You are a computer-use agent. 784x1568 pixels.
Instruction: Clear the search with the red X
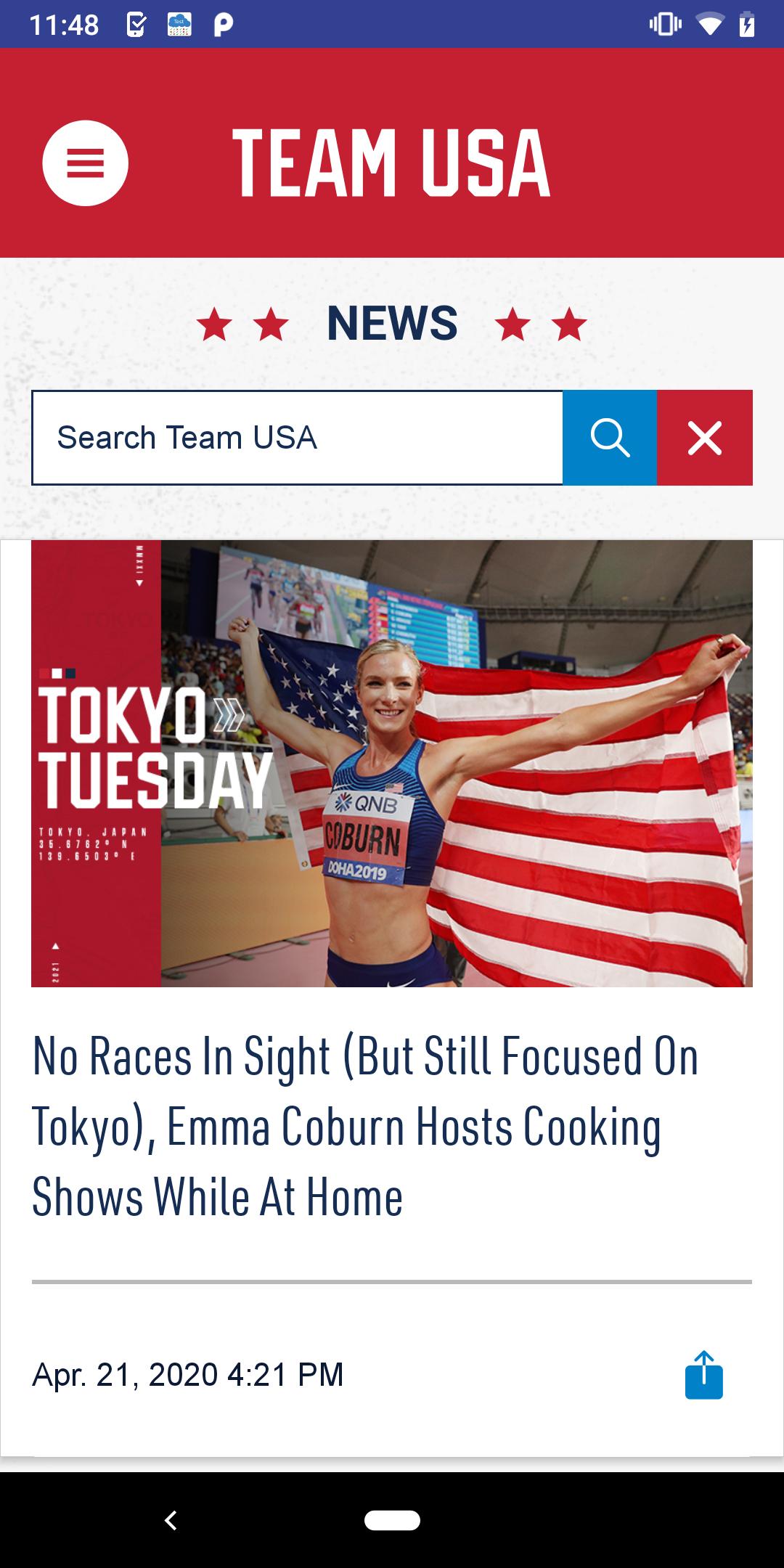pos(704,437)
